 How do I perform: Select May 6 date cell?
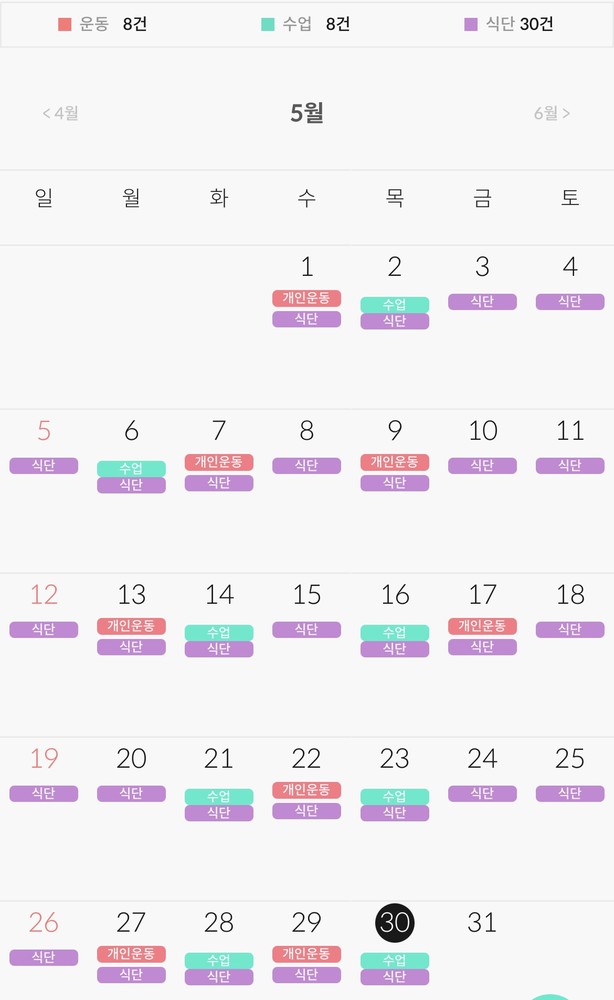click(131, 431)
